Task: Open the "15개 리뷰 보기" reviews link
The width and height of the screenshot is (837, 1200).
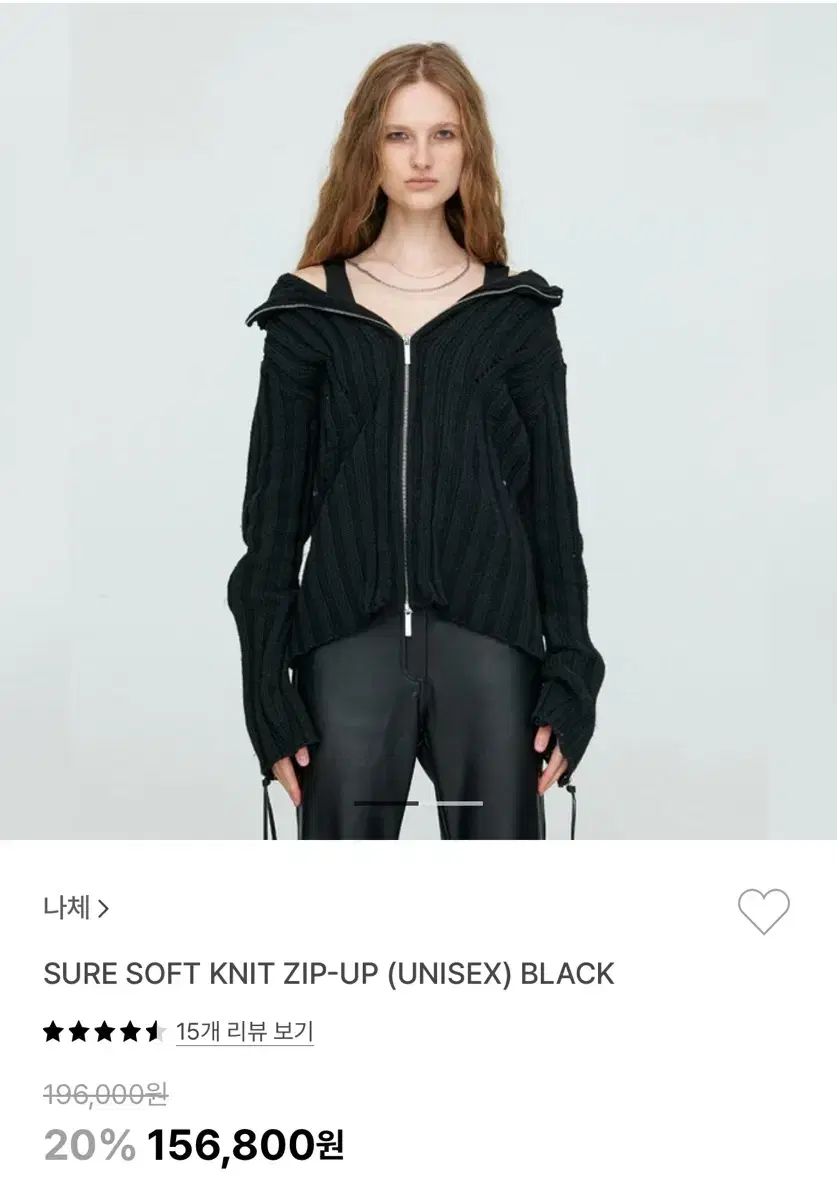Action: (244, 1032)
